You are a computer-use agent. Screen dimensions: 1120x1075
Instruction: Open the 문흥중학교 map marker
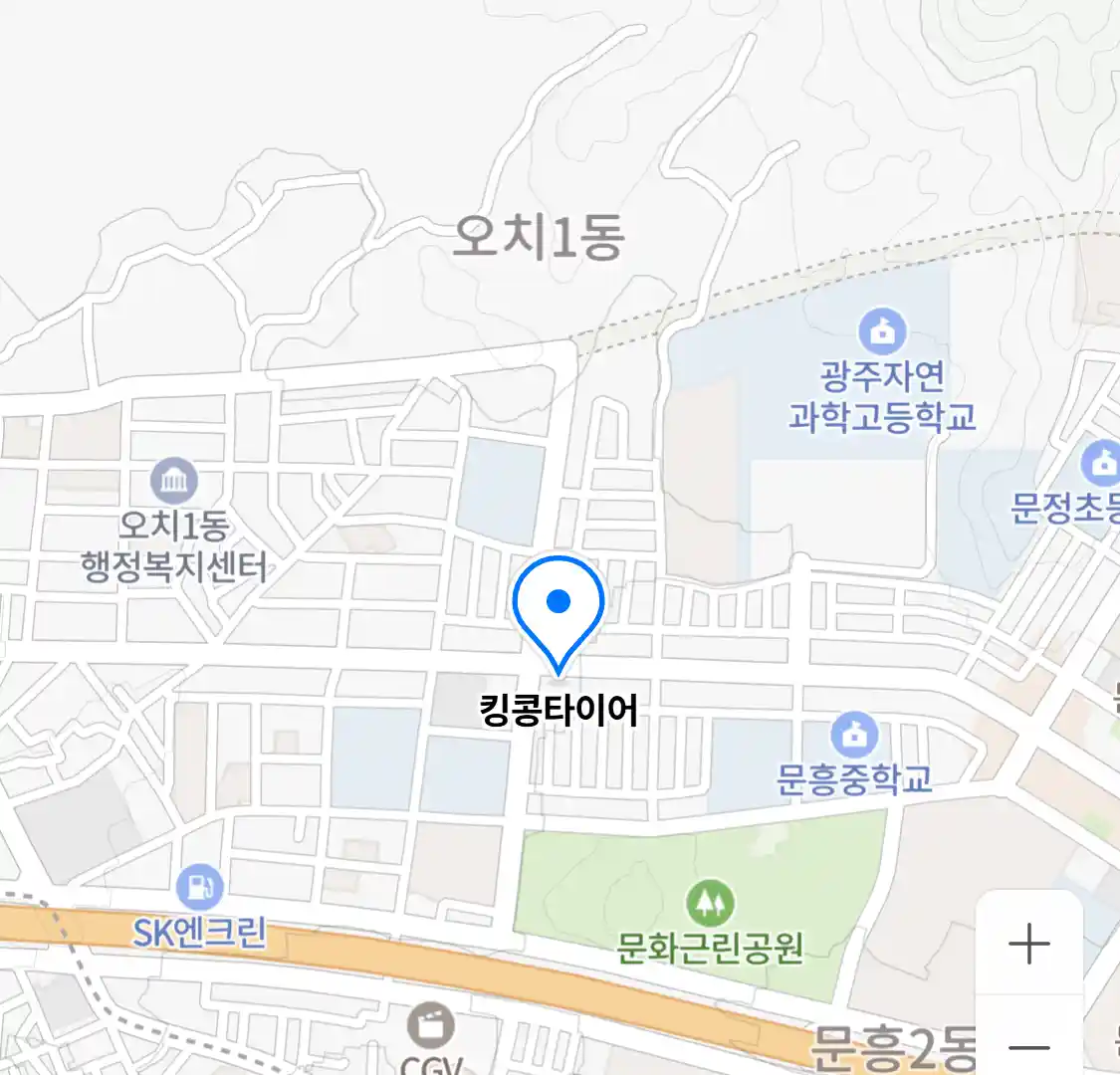pos(854,736)
